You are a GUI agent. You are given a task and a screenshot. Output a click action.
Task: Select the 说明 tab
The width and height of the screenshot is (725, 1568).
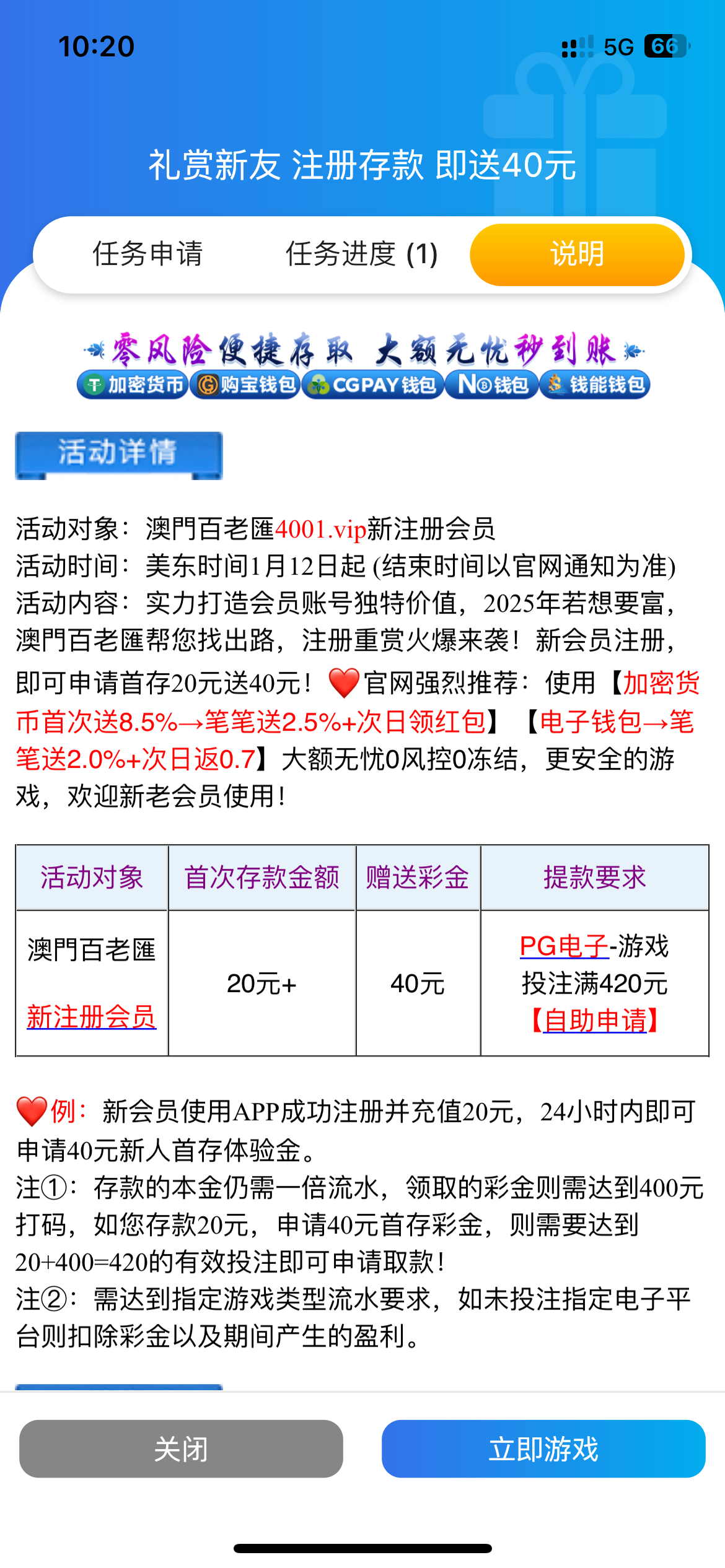576,254
